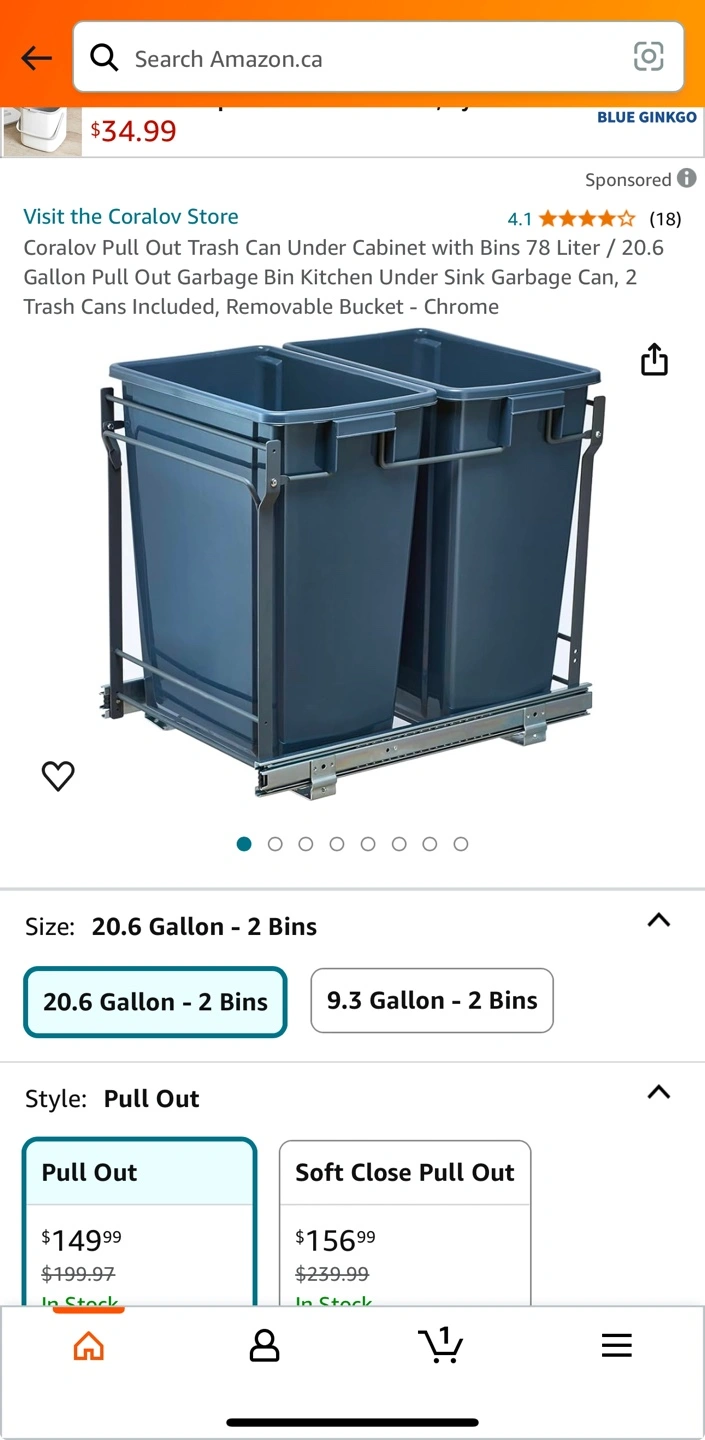The image size is (705, 1440).
Task: Open the hamburger menu tab
Action: click(x=617, y=1346)
